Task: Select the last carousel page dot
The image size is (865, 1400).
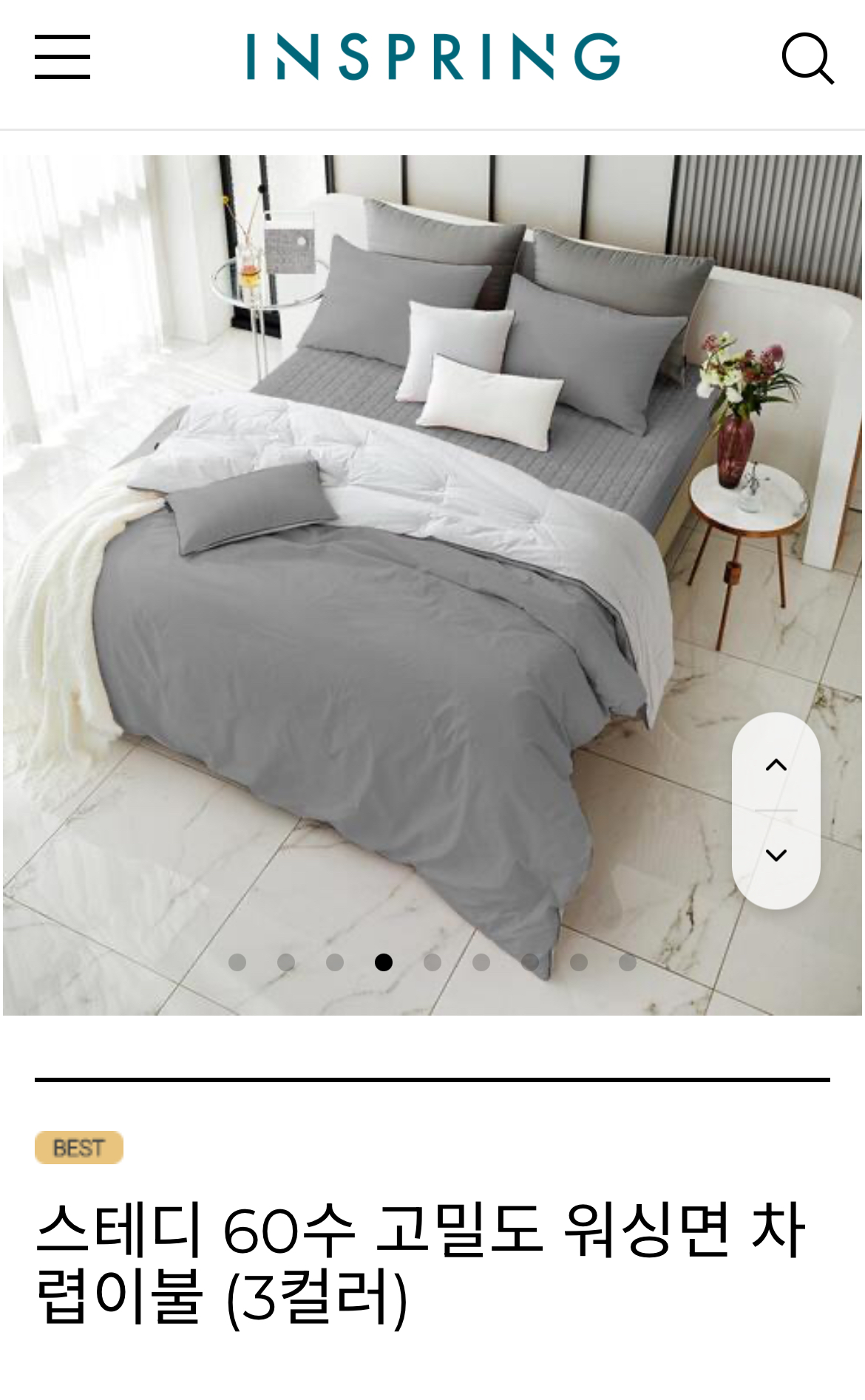Action: click(x=627, y=962)
